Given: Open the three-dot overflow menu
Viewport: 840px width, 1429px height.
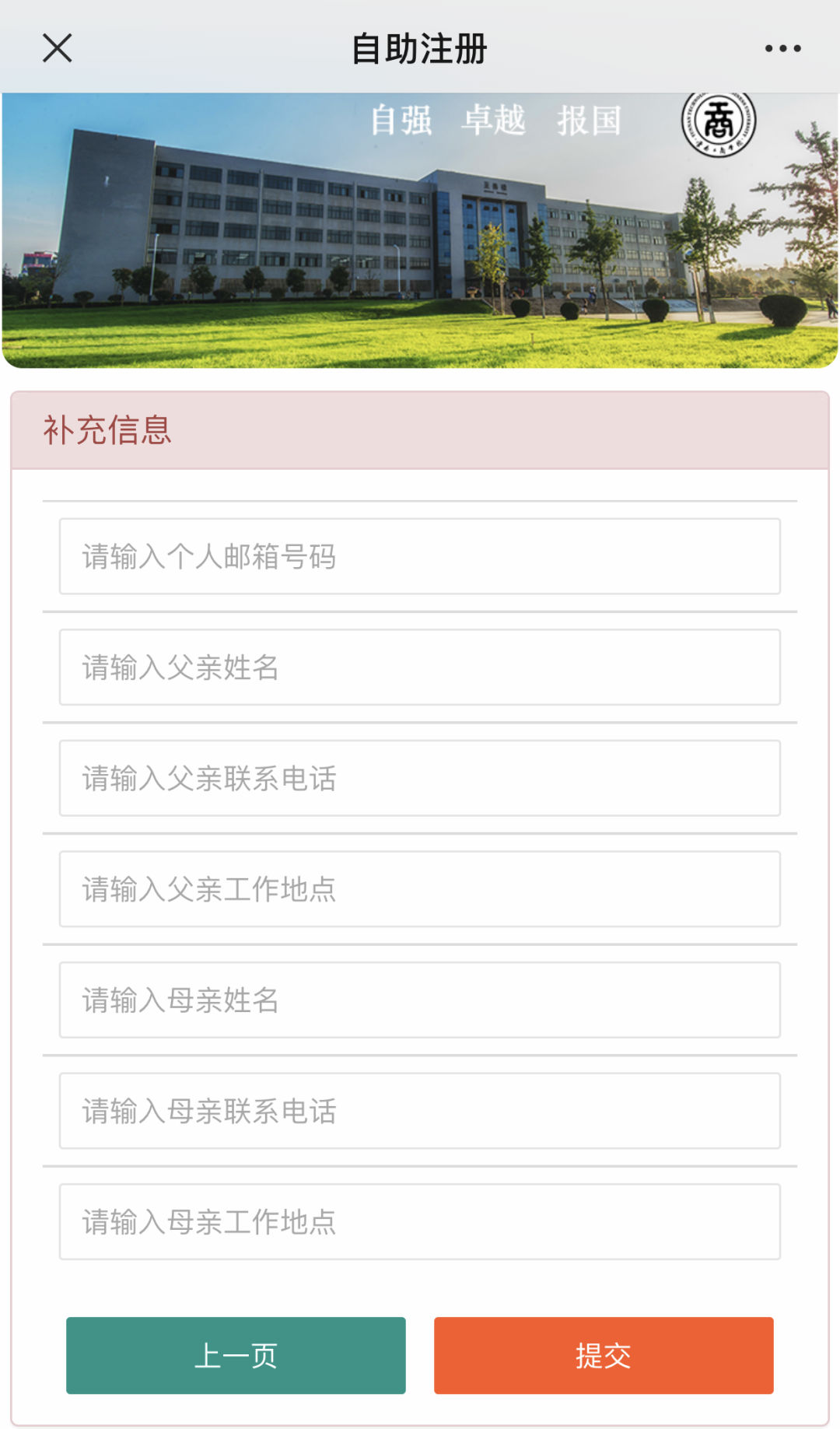Looking at the screenshot, I should pyautogui.click(x=782, y=48).
